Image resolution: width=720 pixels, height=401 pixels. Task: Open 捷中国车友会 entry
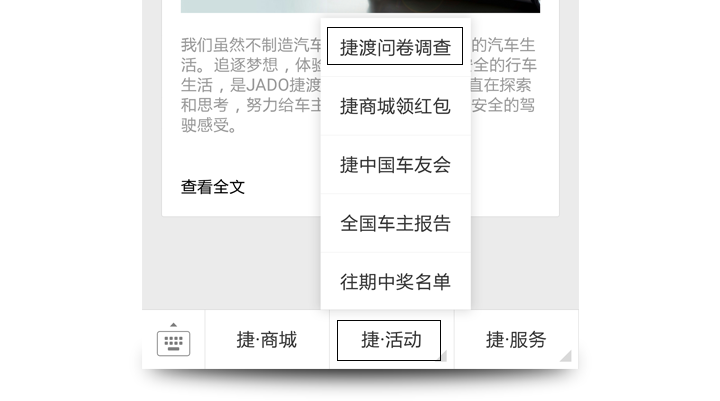(x=395, y=165)
